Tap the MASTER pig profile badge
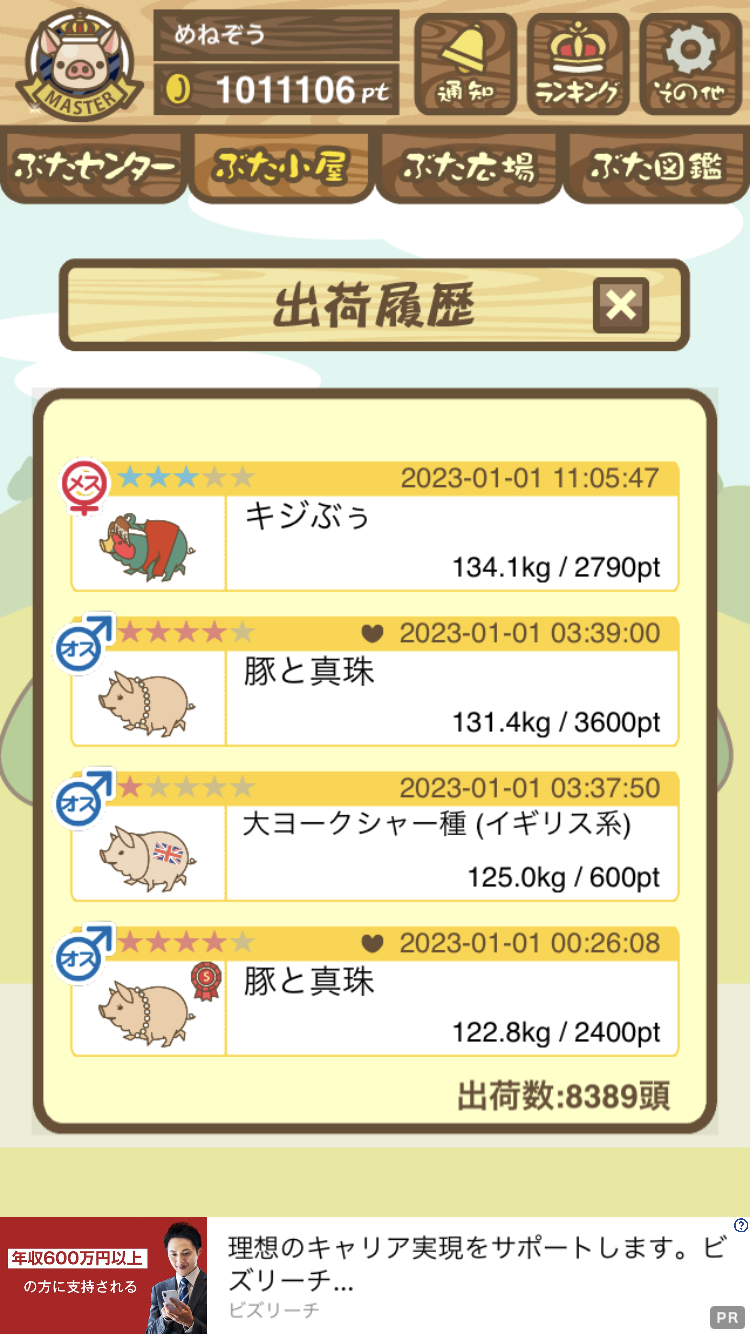 (x=79, y=62)
